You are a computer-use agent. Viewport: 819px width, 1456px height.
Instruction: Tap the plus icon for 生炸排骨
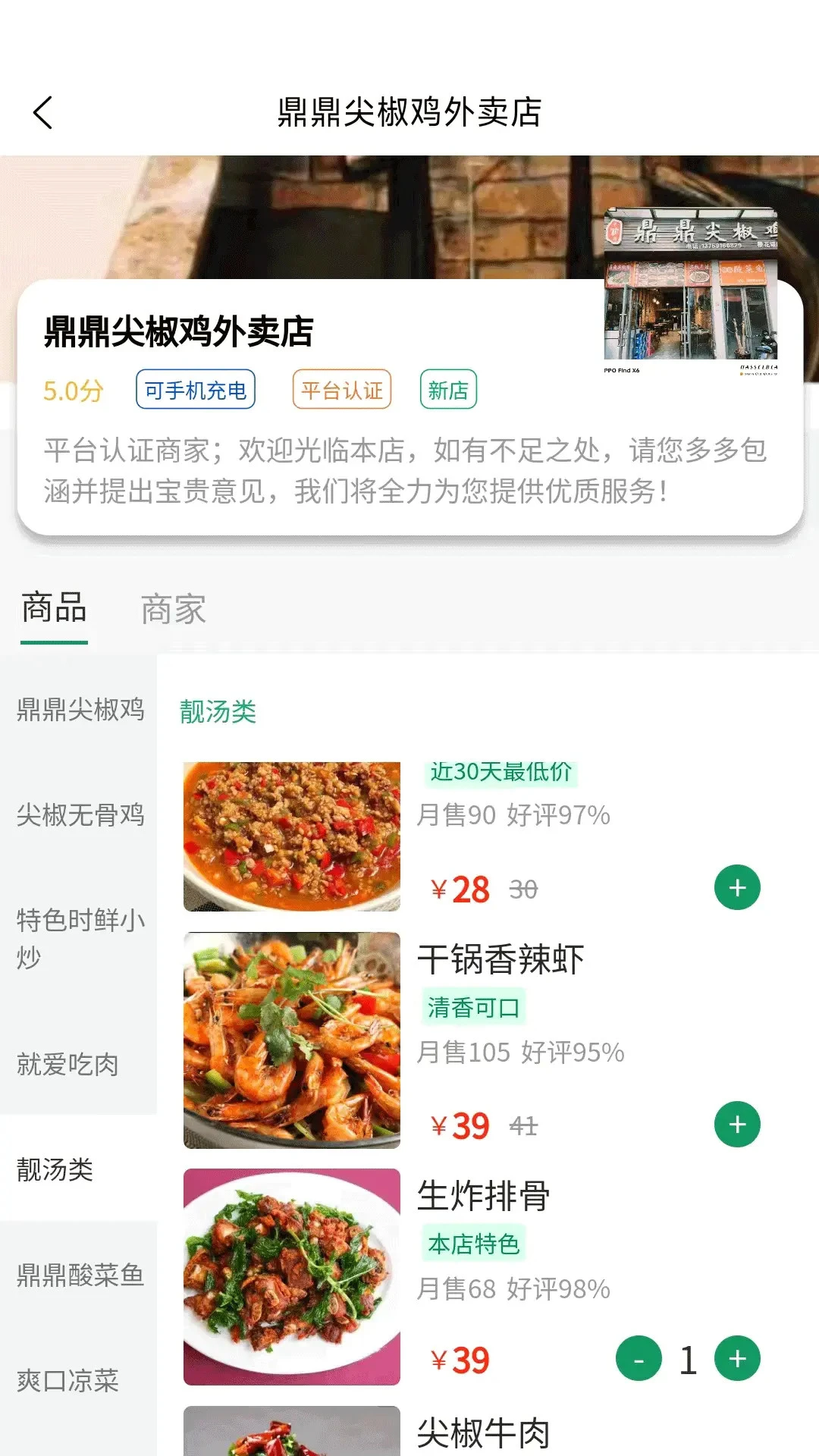[736, 1359]
